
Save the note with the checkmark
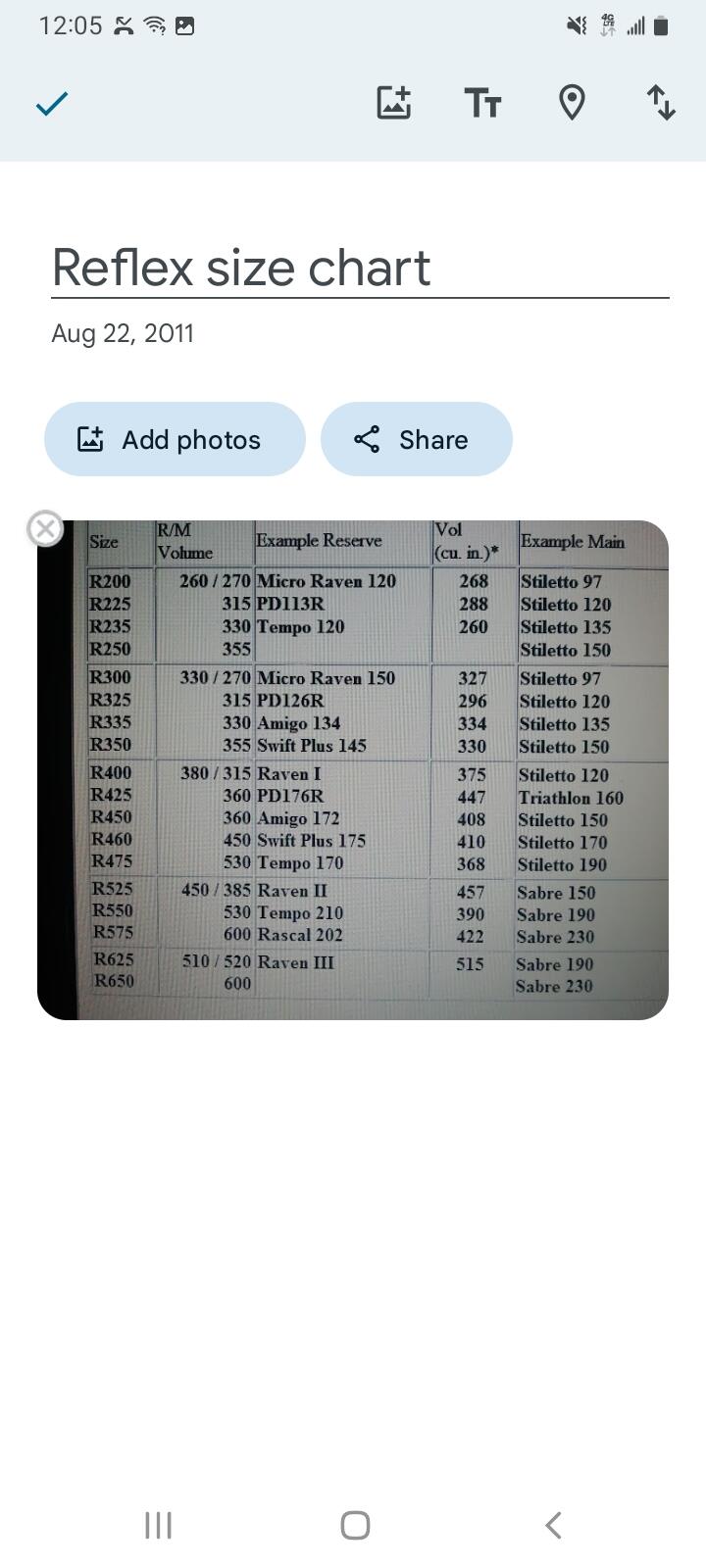51,103
